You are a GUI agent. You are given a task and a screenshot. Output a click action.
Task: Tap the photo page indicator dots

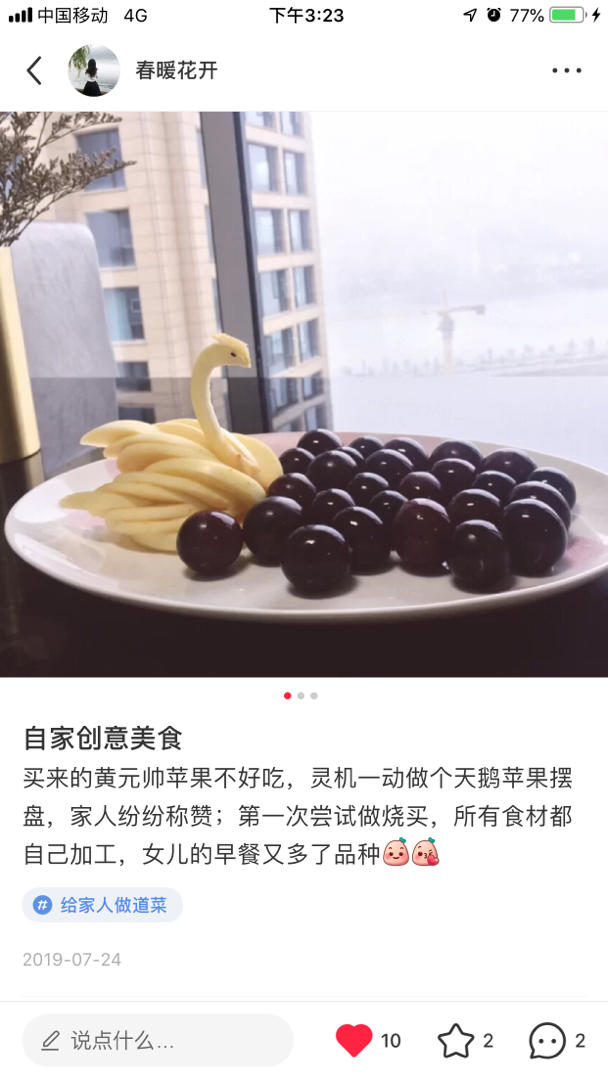coord(300,695)
